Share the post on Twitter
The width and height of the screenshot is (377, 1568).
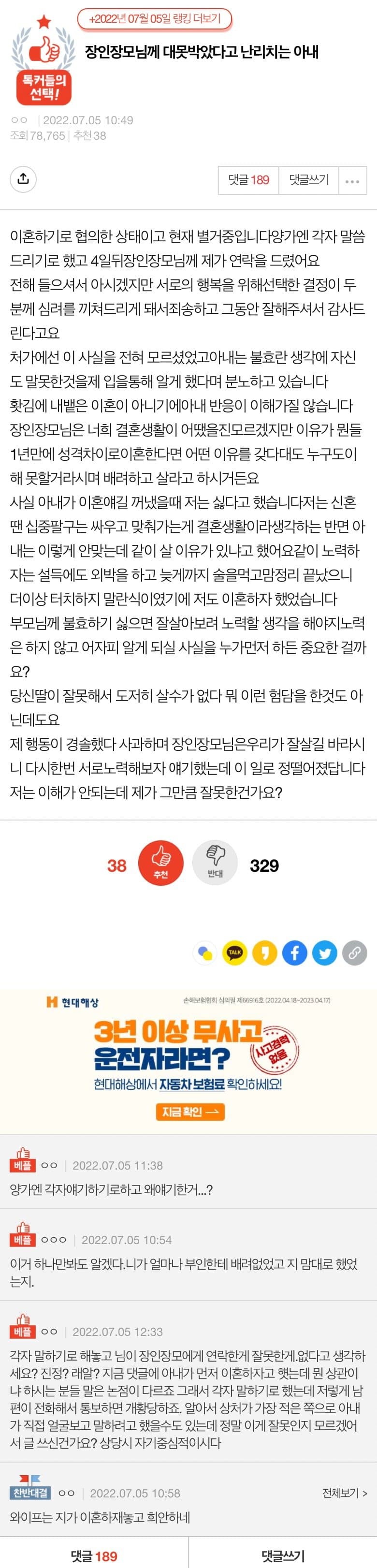pyautogui.click(x=324, y=953)
